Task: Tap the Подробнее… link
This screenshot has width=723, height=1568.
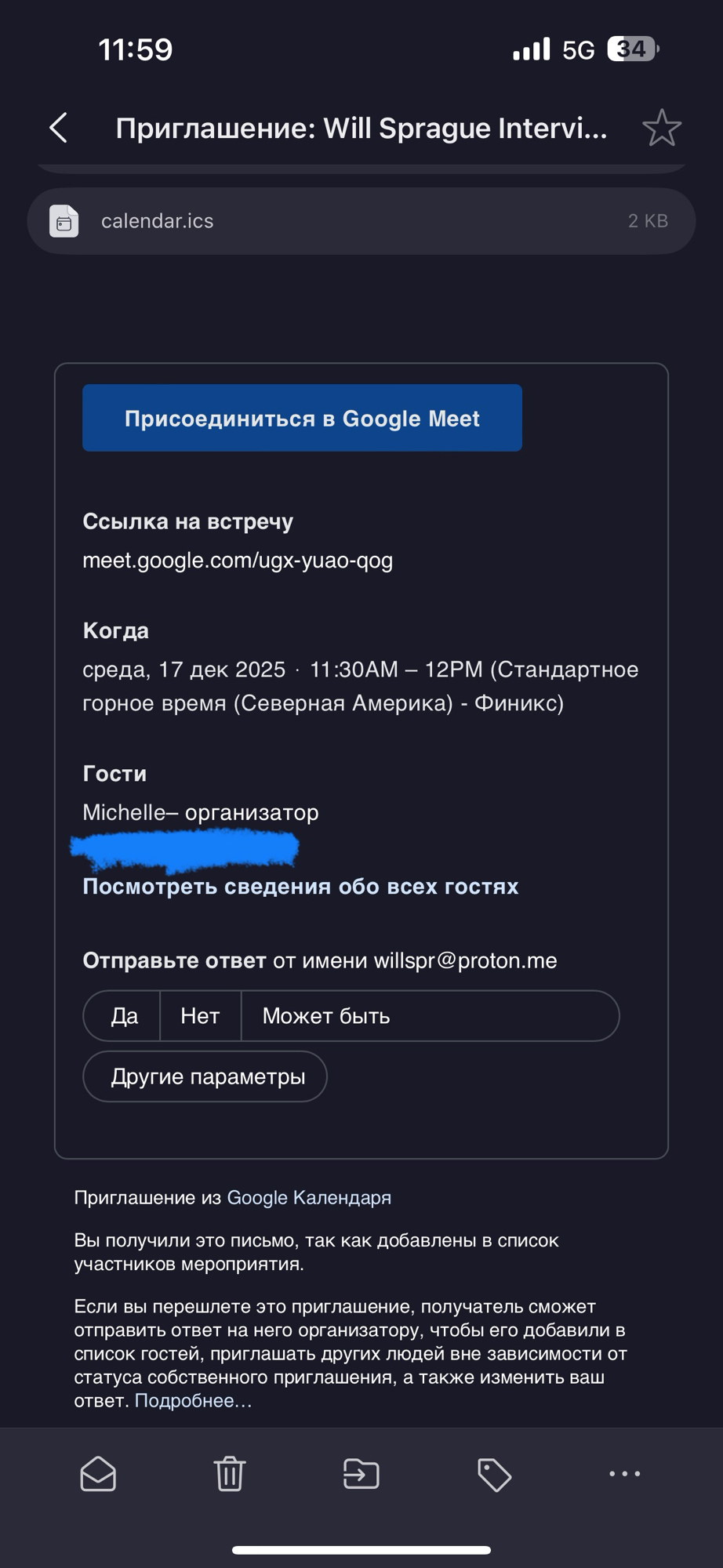Action: pos(194,1401)
